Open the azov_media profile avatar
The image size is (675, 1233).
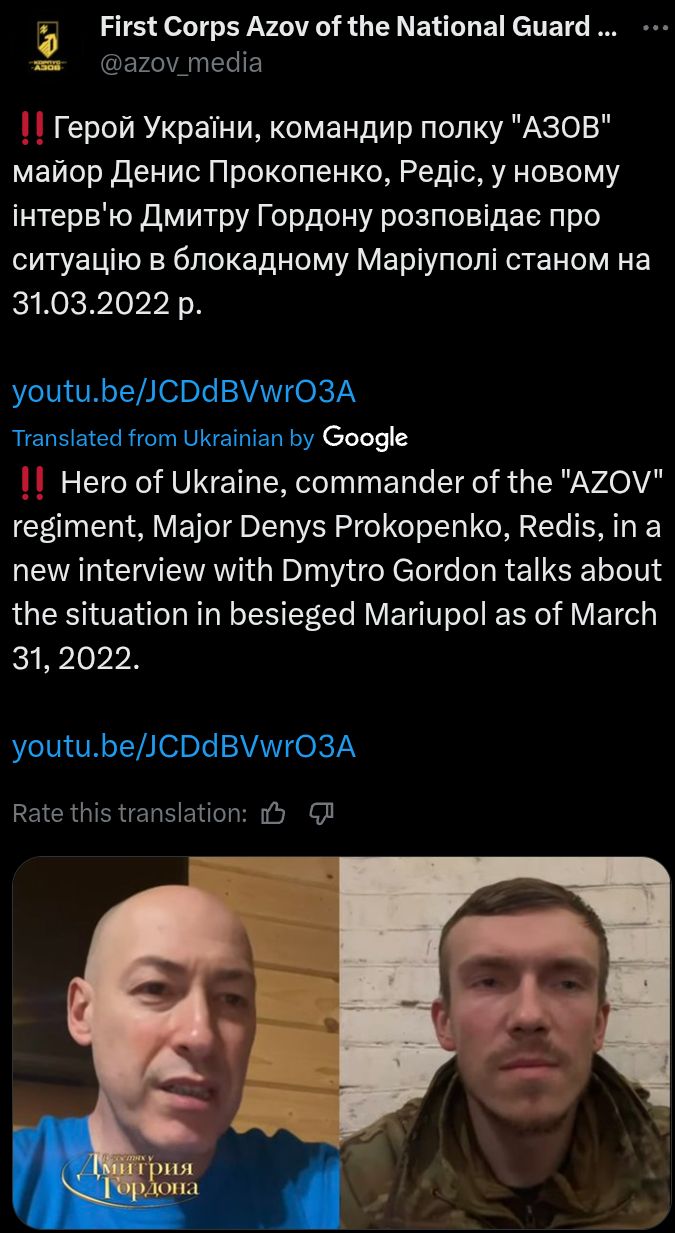point(46,47)
